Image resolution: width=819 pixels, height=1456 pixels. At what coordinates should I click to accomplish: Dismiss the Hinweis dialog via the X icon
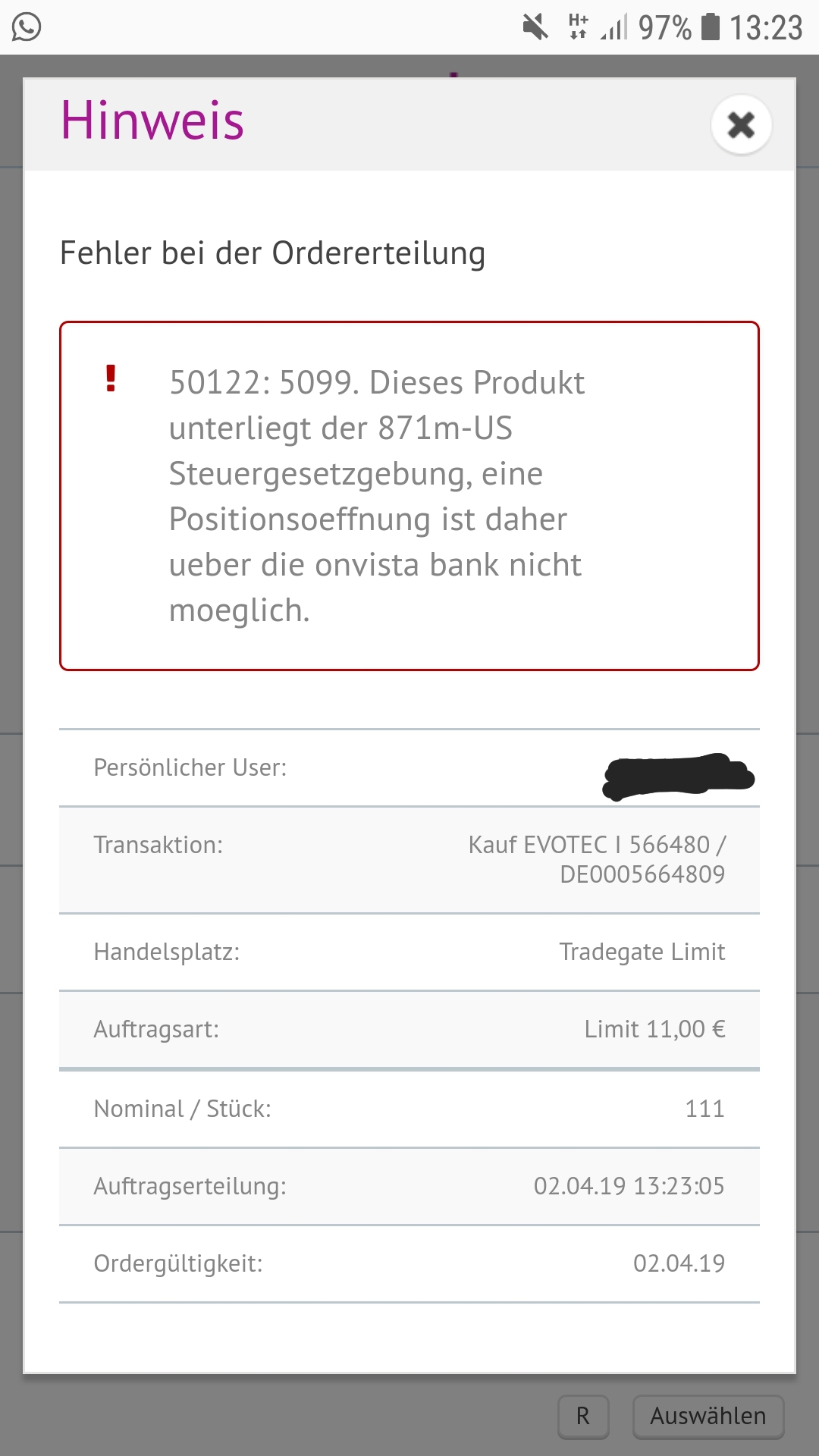[x=740, y=124]
